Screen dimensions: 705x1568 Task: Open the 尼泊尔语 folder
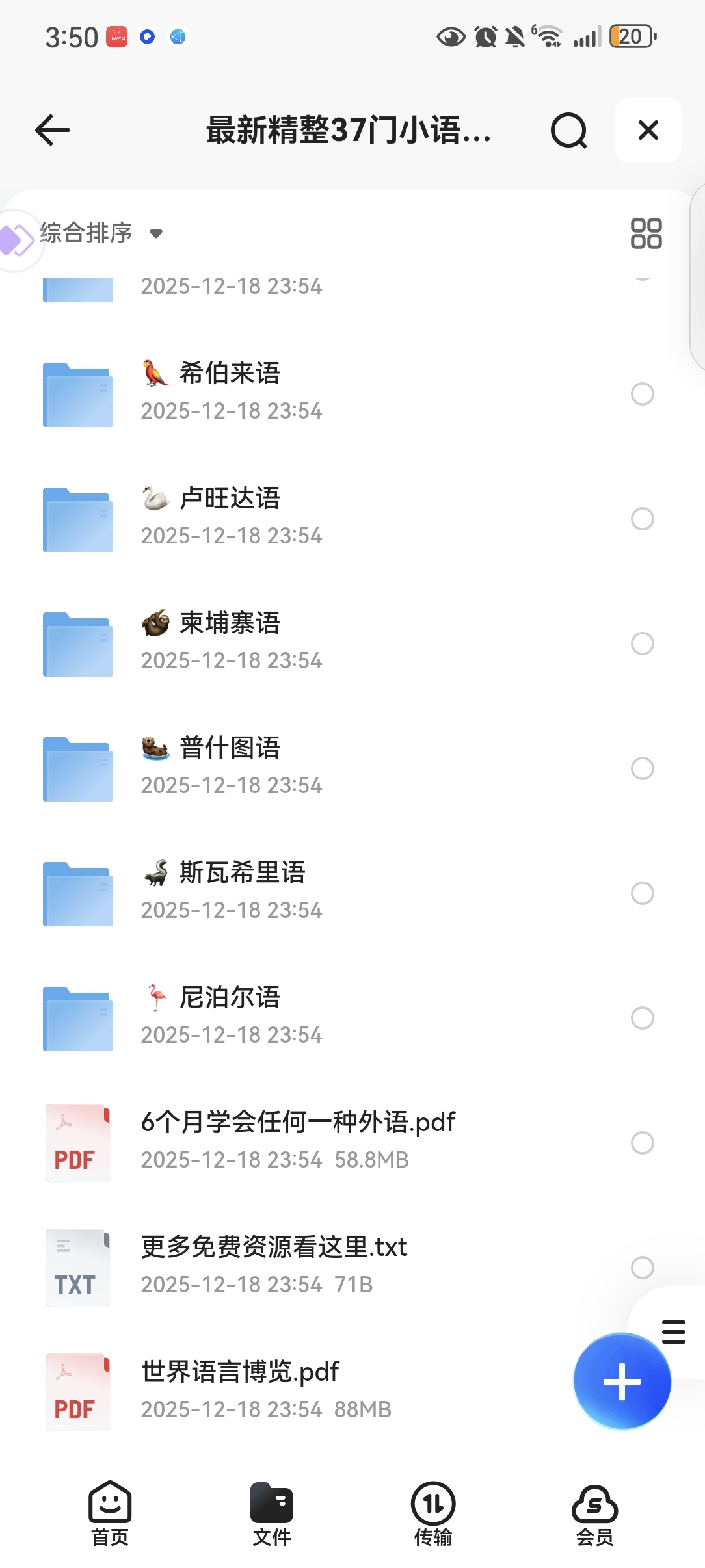[x=229, y=998]
